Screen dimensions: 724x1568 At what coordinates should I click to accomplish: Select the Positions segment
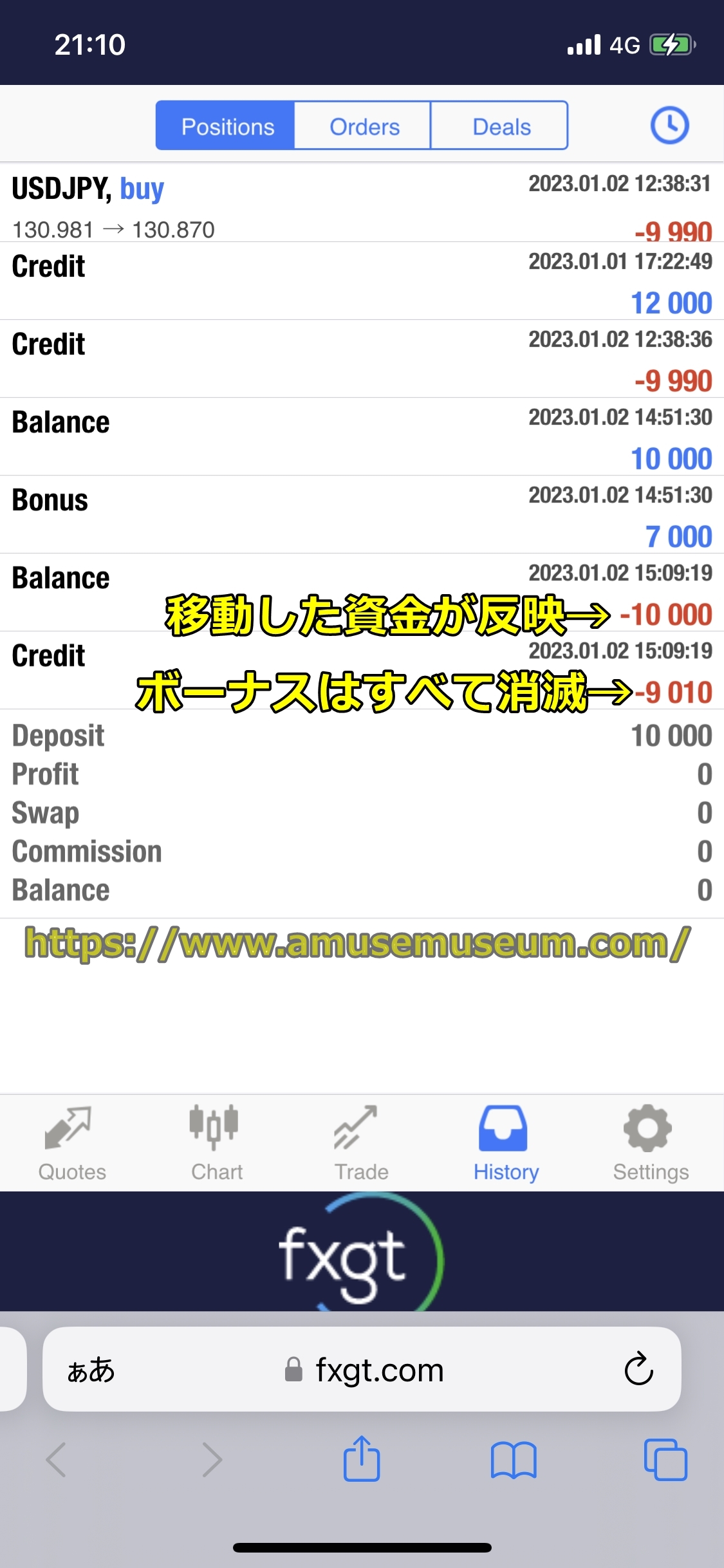click(x=227, y=126)
